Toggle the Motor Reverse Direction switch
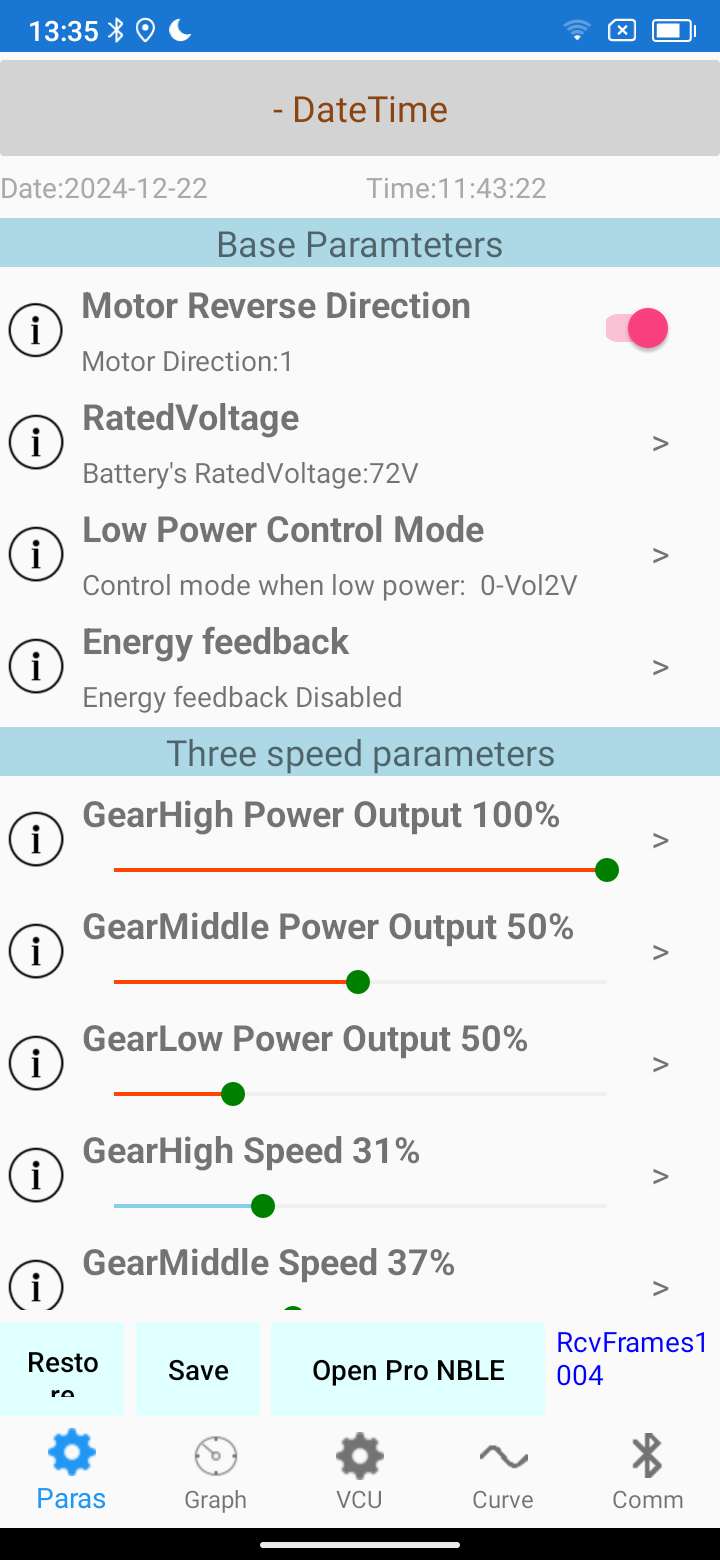The width and height of the screenshot is (720, 1560). point(637,328)
